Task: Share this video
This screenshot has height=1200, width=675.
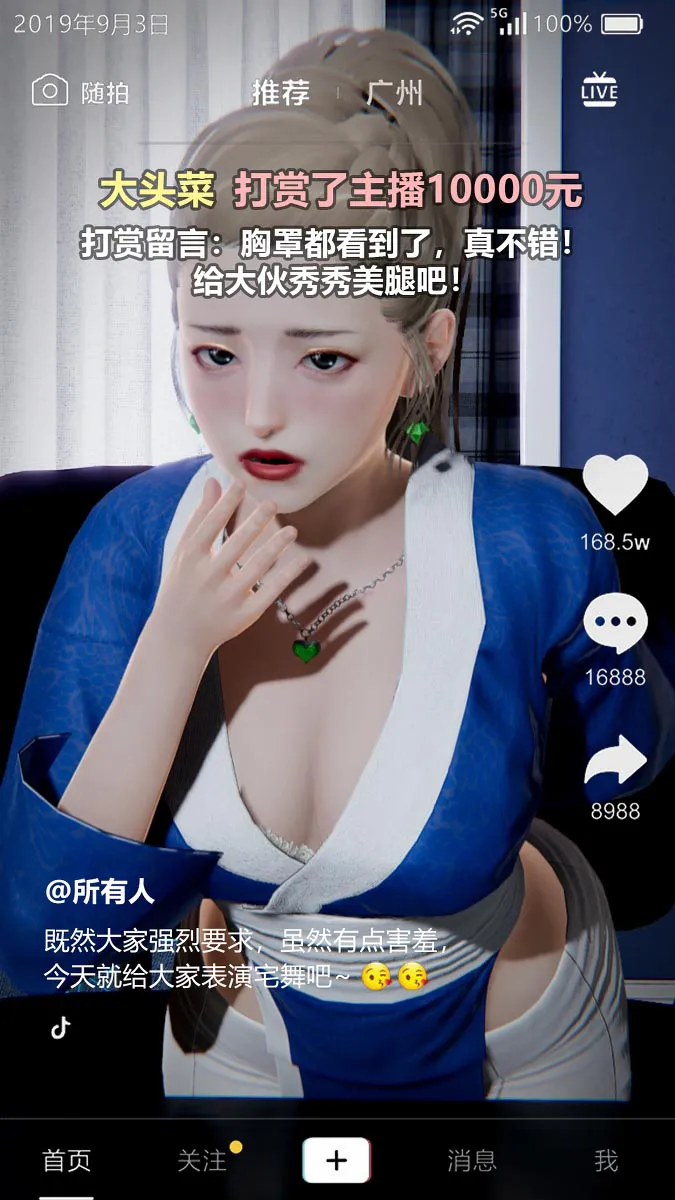Action: pos(614,762)
